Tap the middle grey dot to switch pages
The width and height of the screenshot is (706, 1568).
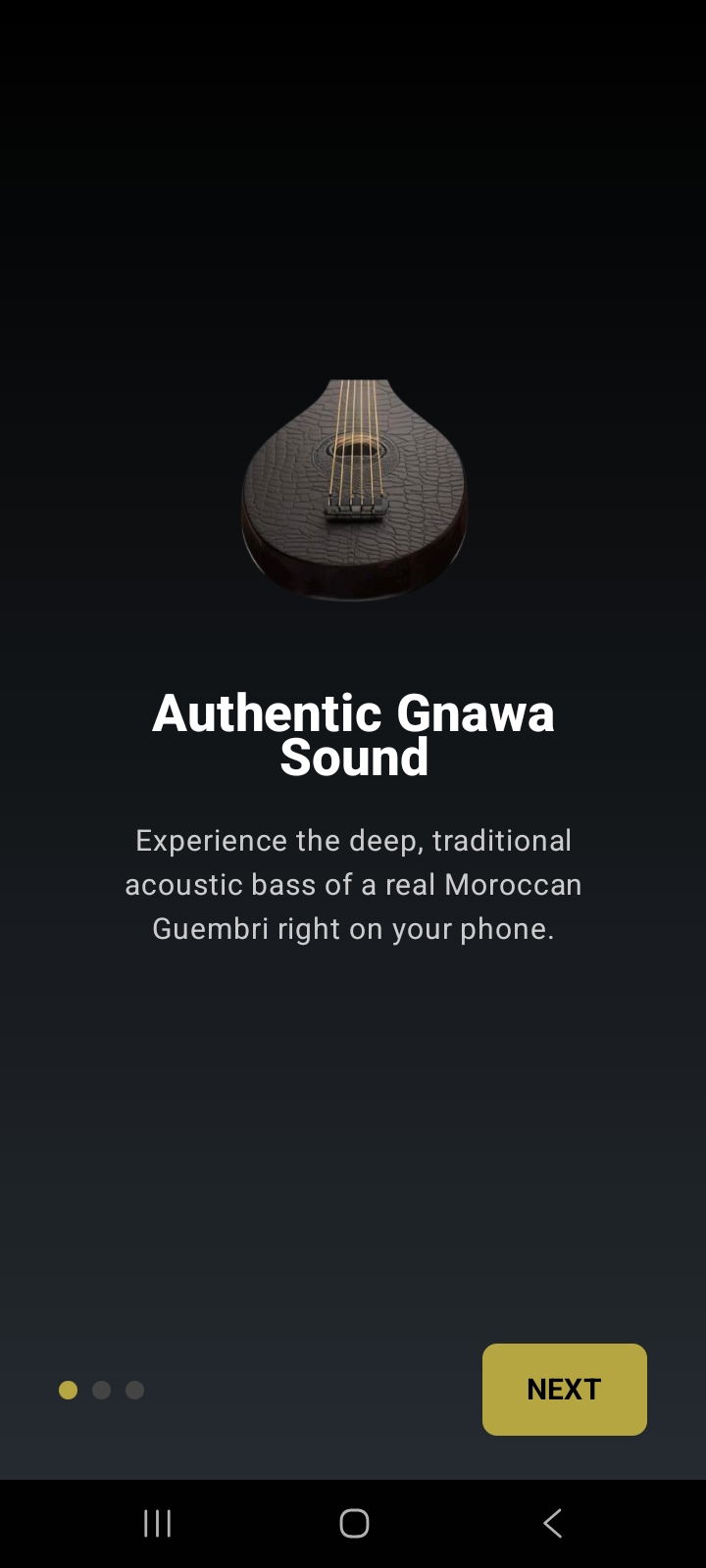click(101, 1390)
